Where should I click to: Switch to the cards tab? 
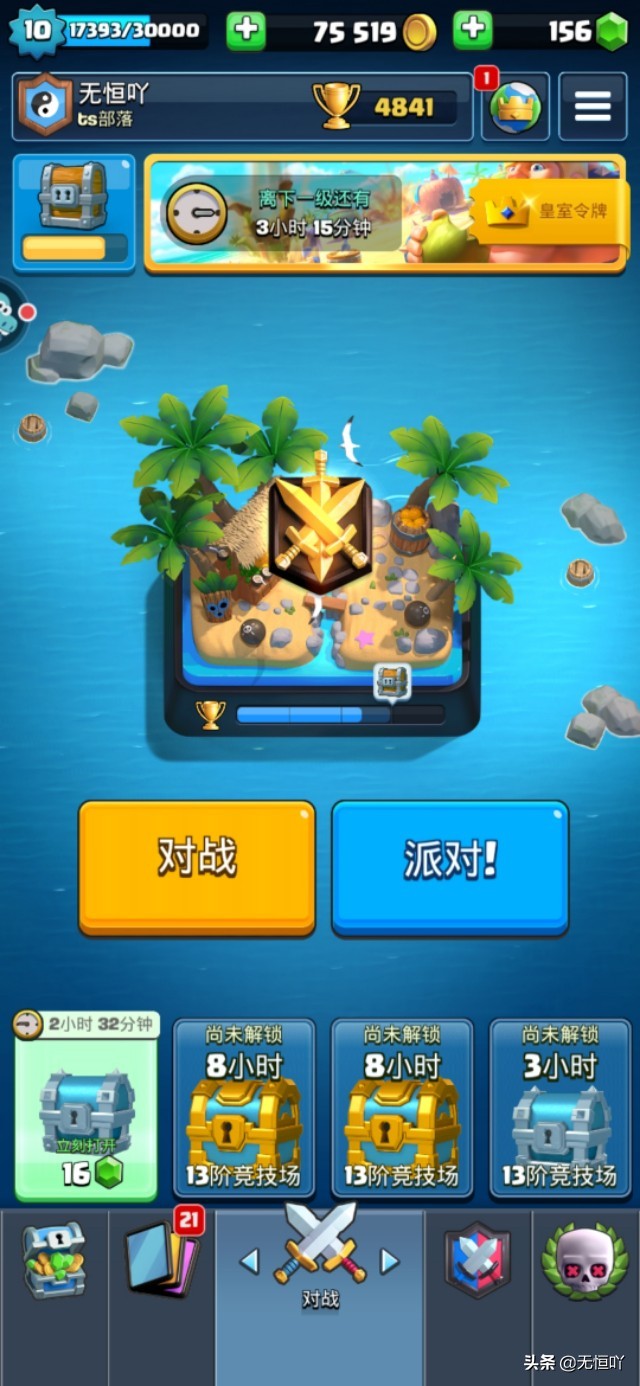click(x=162, y=1262)
